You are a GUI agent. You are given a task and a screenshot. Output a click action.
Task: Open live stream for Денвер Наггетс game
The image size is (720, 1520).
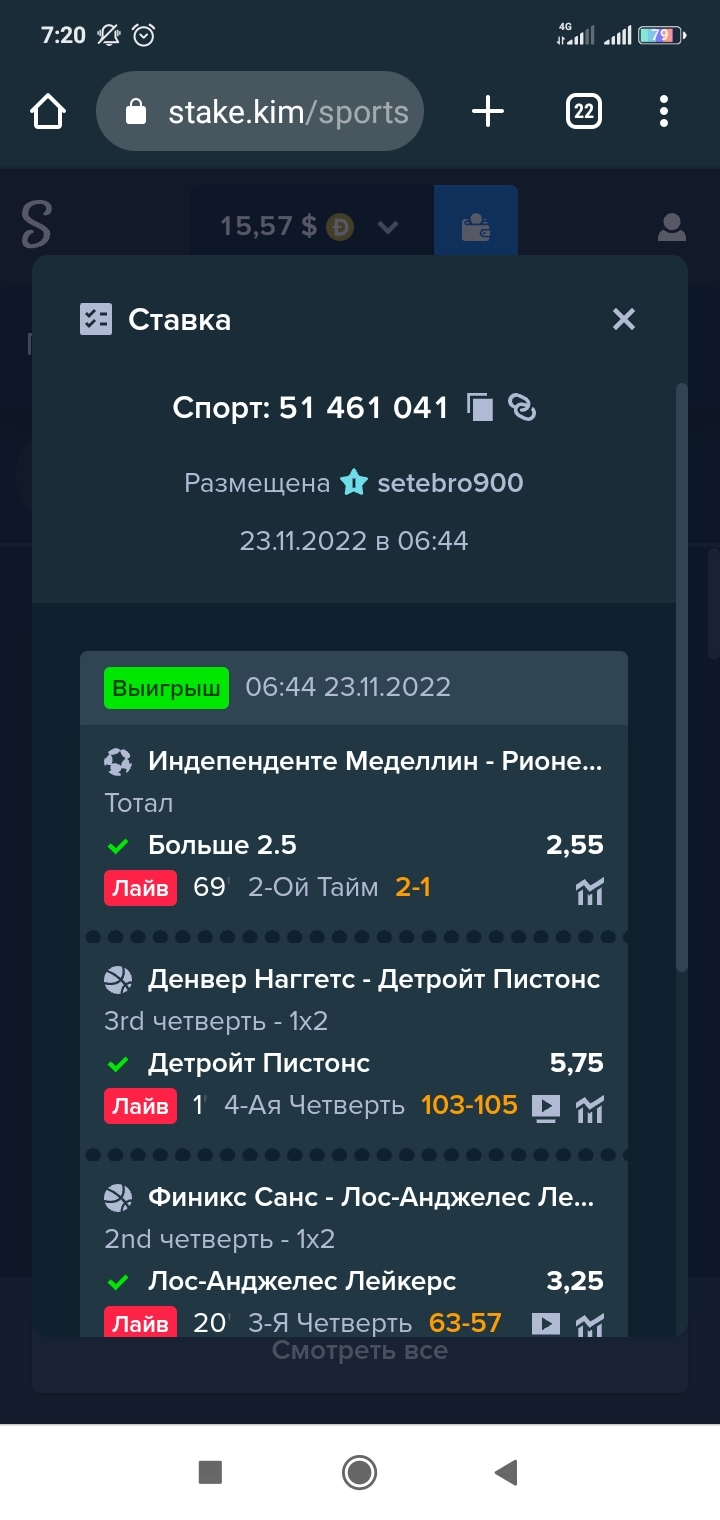(x=546, y=1107)
